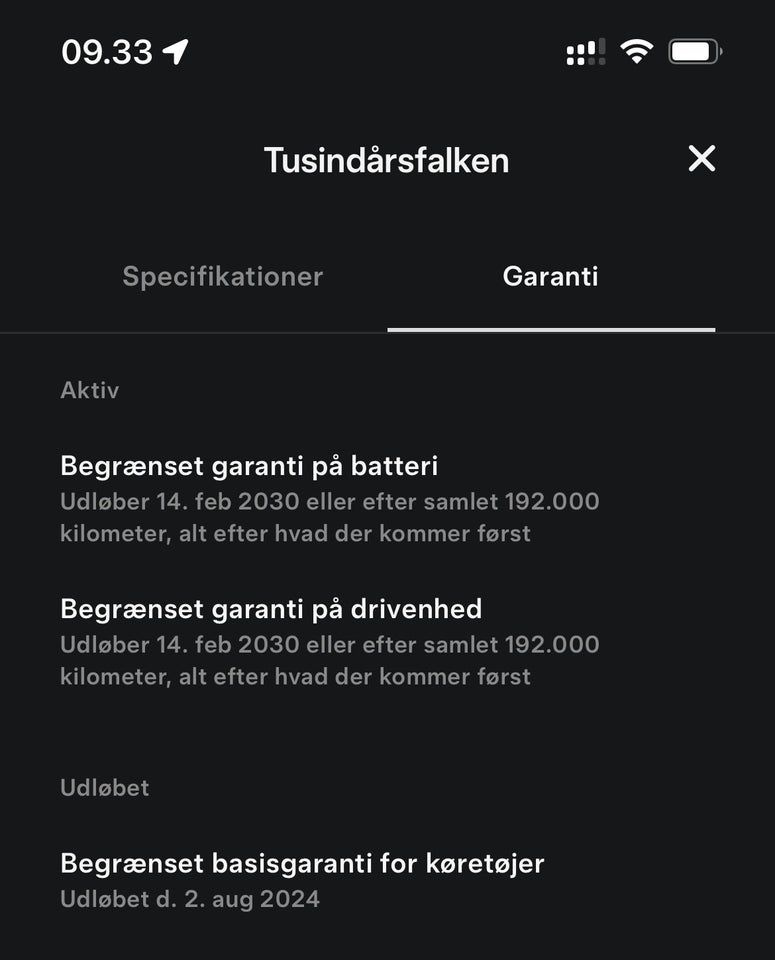Tap the vehicle name Tusindårsfalken

[387, 160]
